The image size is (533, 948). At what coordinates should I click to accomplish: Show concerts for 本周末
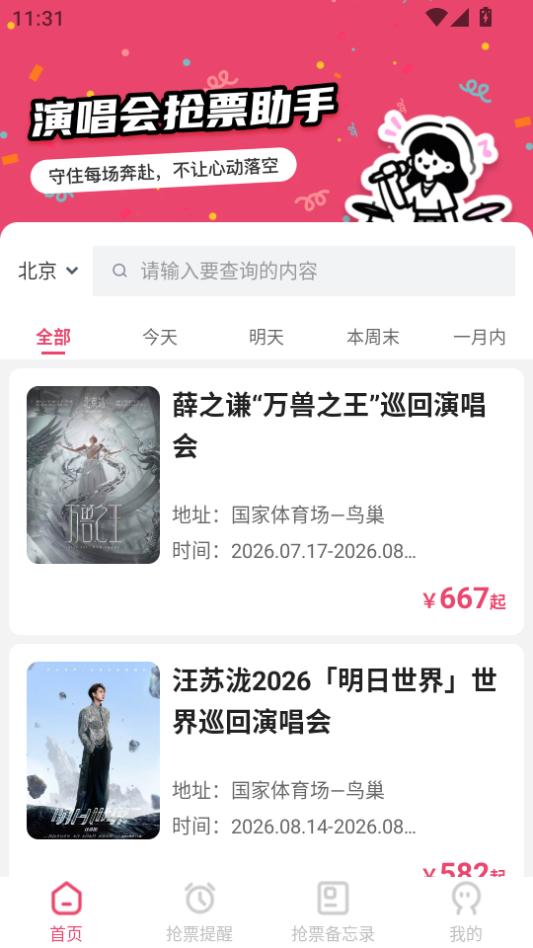point(373,337)
